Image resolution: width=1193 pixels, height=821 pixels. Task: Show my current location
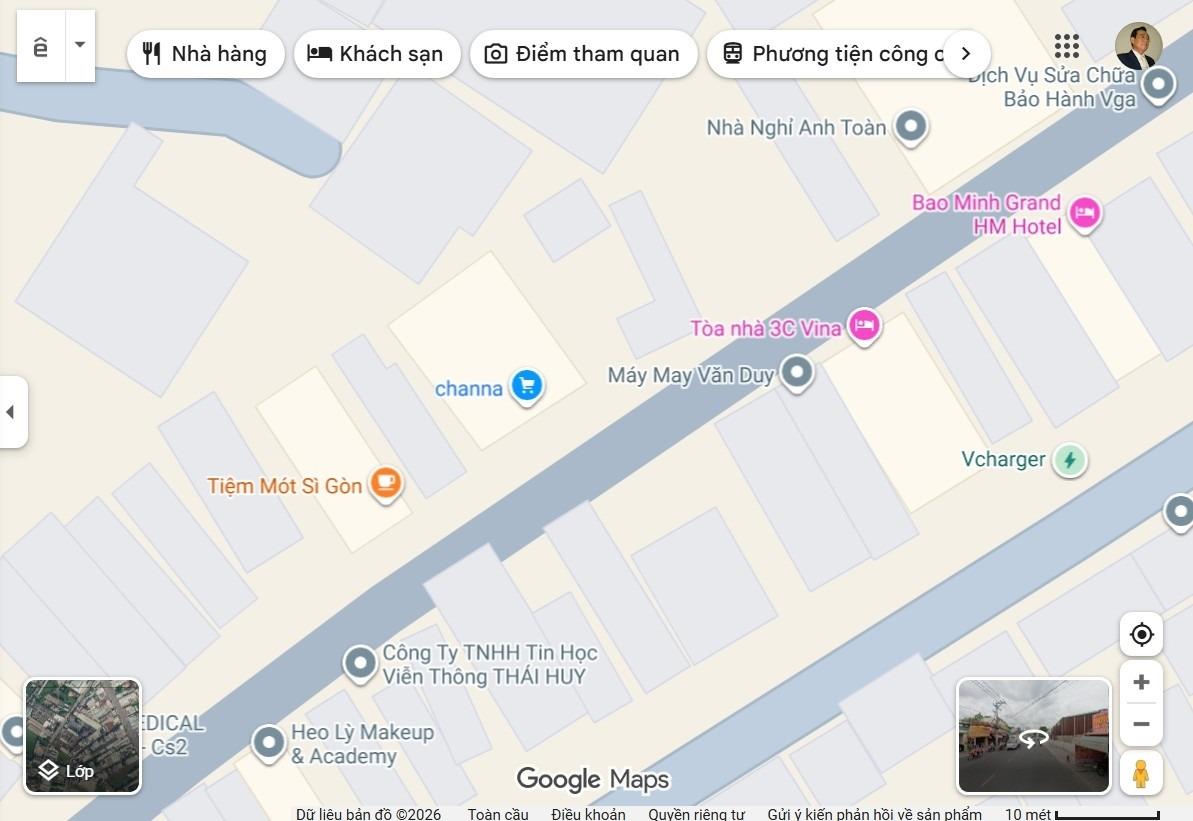pyautogui.click(x=1141, y=635)
